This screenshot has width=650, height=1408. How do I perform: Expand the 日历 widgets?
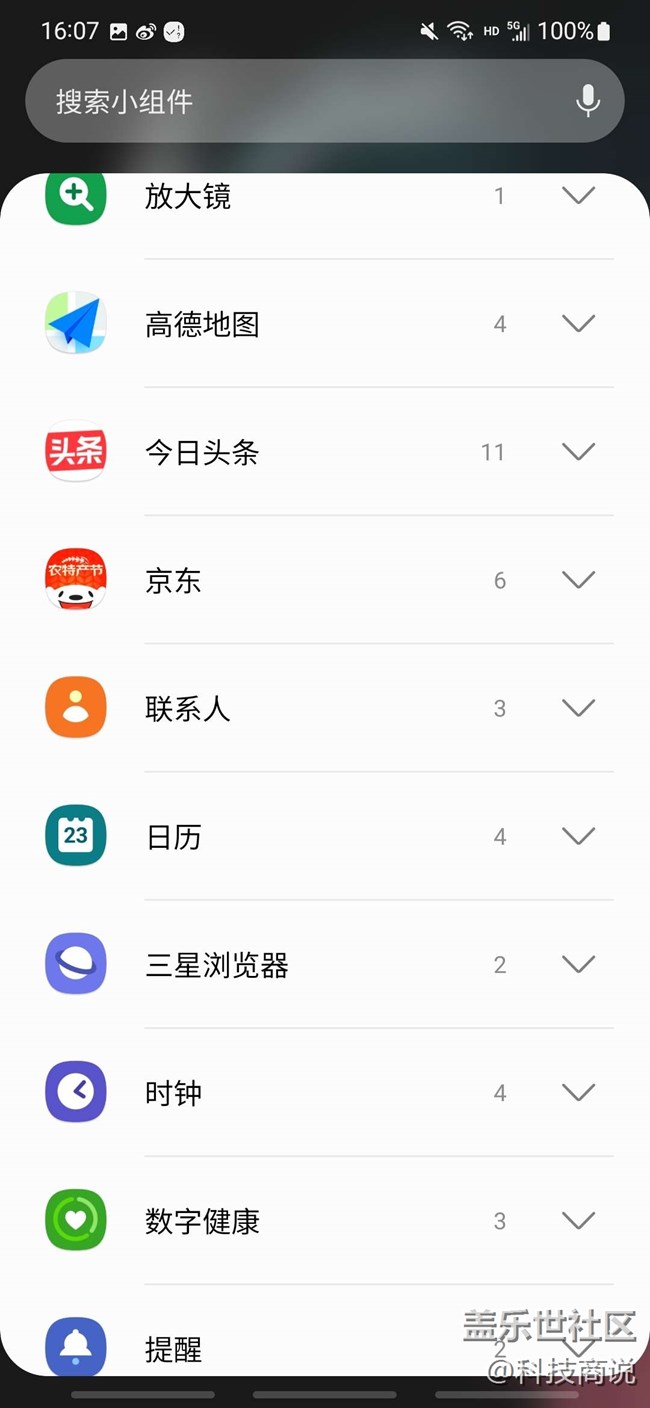(x=578, y=836)
